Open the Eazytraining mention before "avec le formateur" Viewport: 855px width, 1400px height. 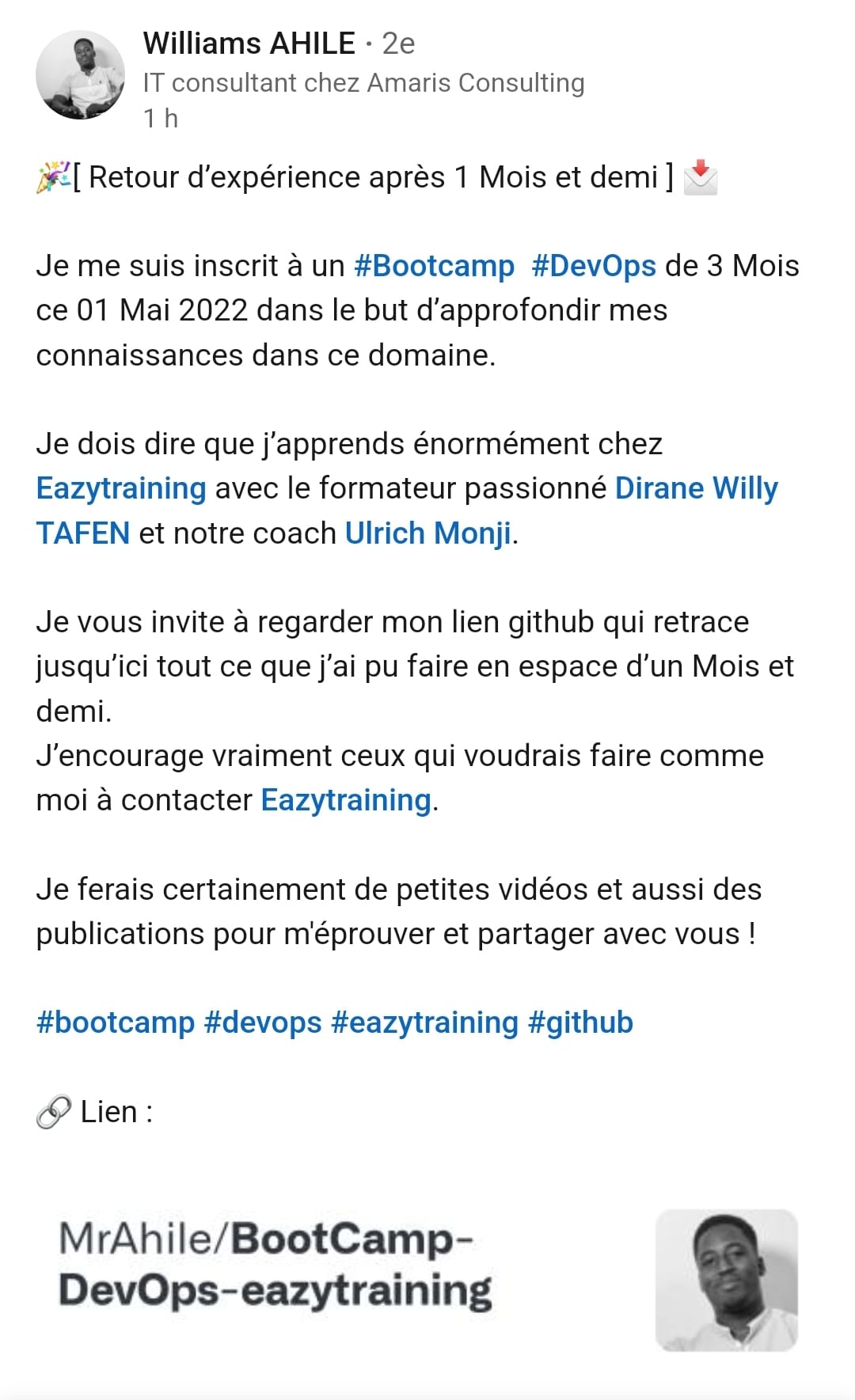(x=121, y=488)
